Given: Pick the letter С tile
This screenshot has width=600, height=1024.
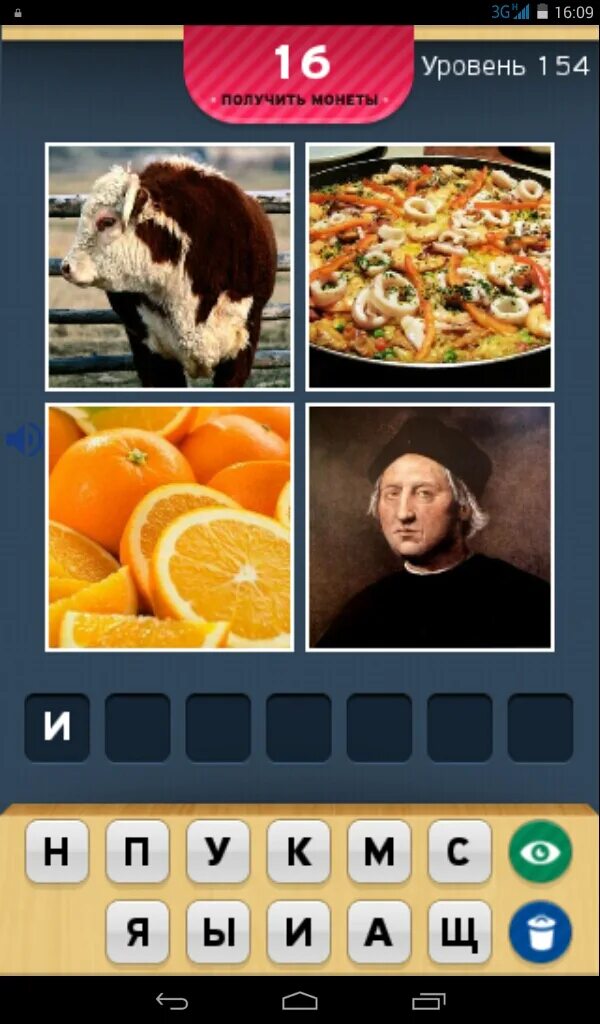Looking at the screenshot, I should click(459, 852).
